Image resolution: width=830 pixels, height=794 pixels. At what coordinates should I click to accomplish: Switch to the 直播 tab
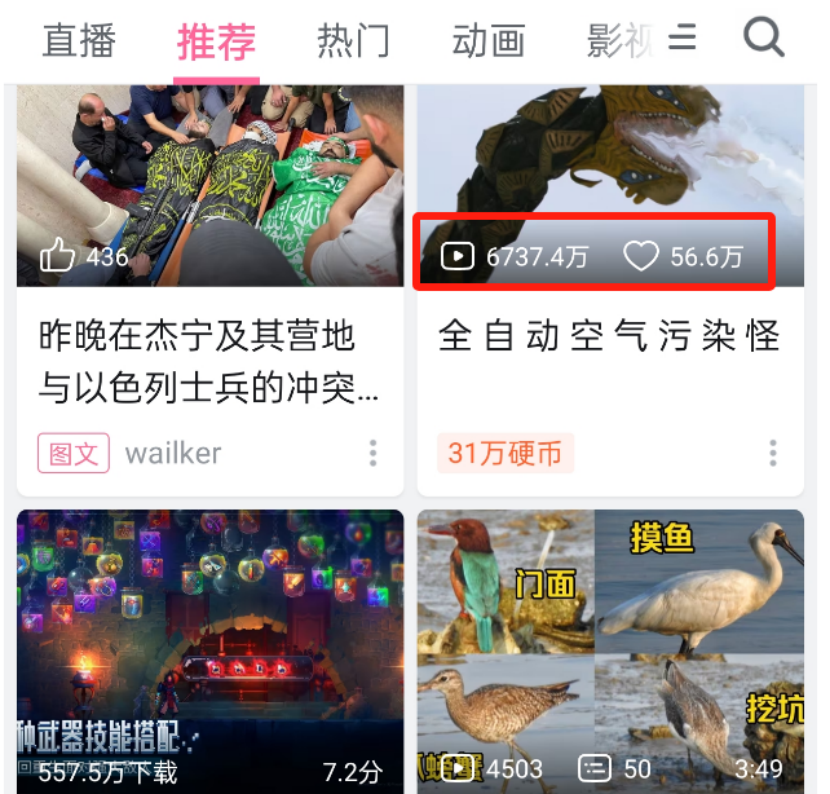[x=79, y=41]
